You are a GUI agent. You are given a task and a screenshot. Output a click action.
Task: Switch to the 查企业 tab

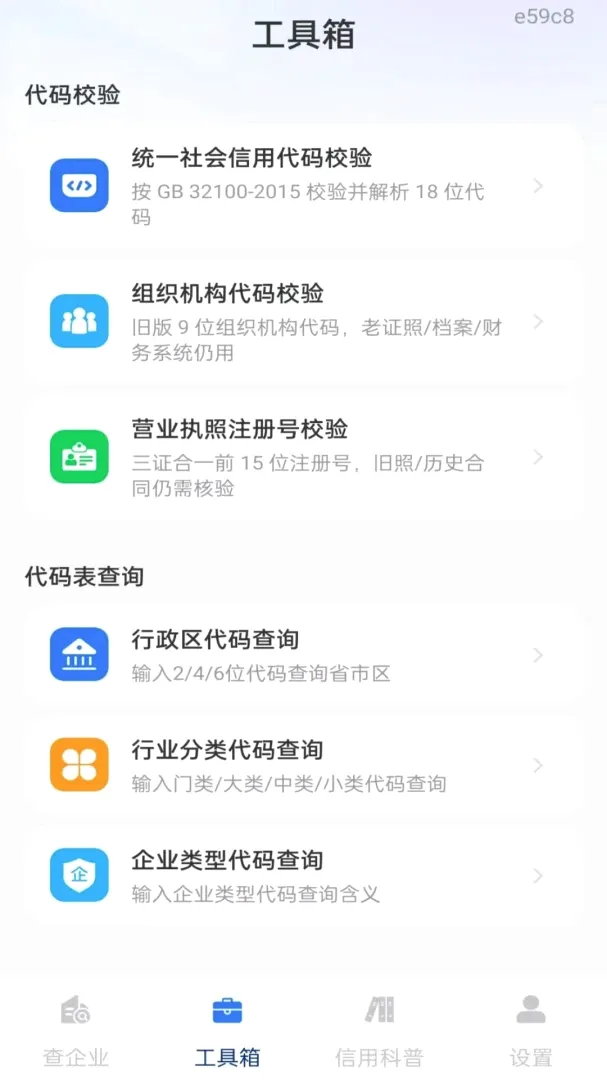[76, 1030]
